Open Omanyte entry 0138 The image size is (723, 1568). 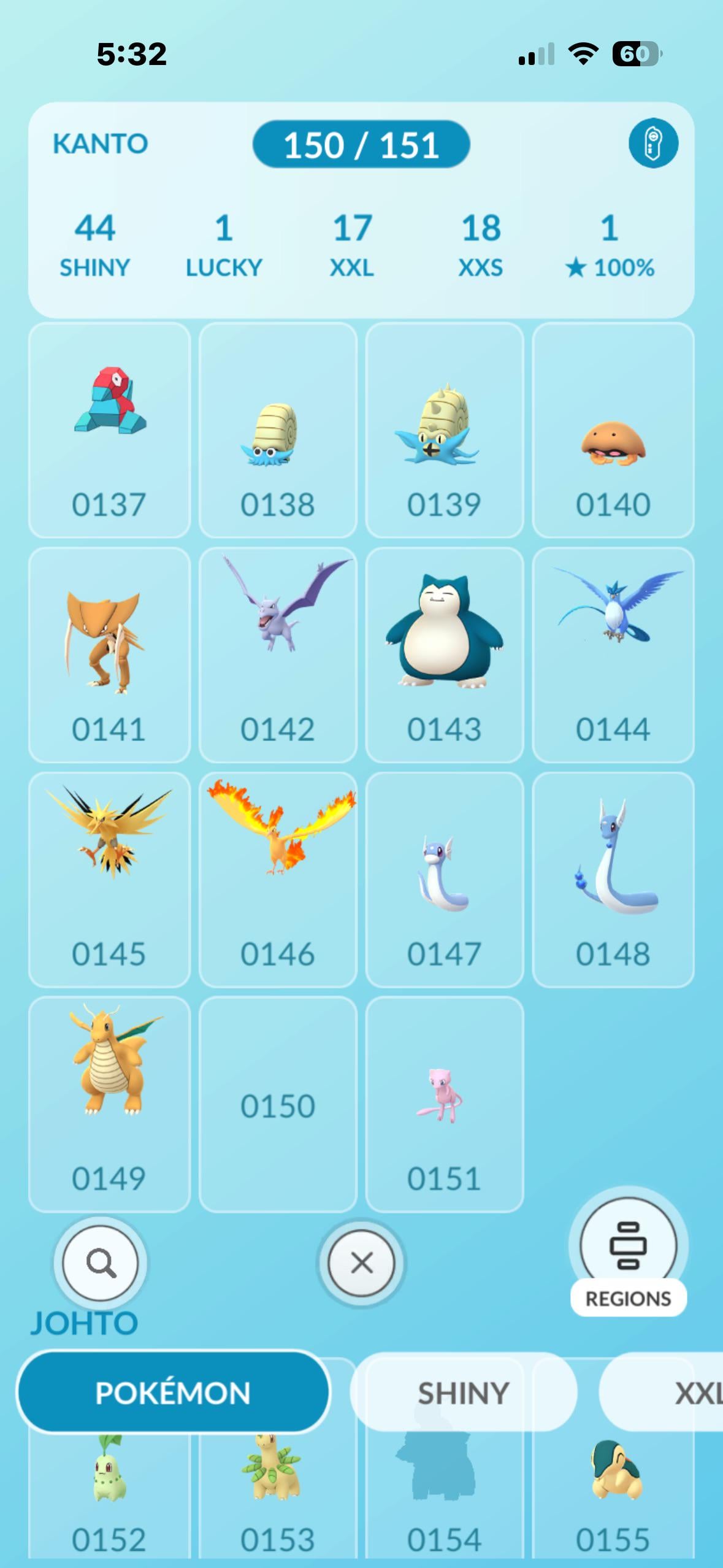pyautogui.click(x=278, y=431)
